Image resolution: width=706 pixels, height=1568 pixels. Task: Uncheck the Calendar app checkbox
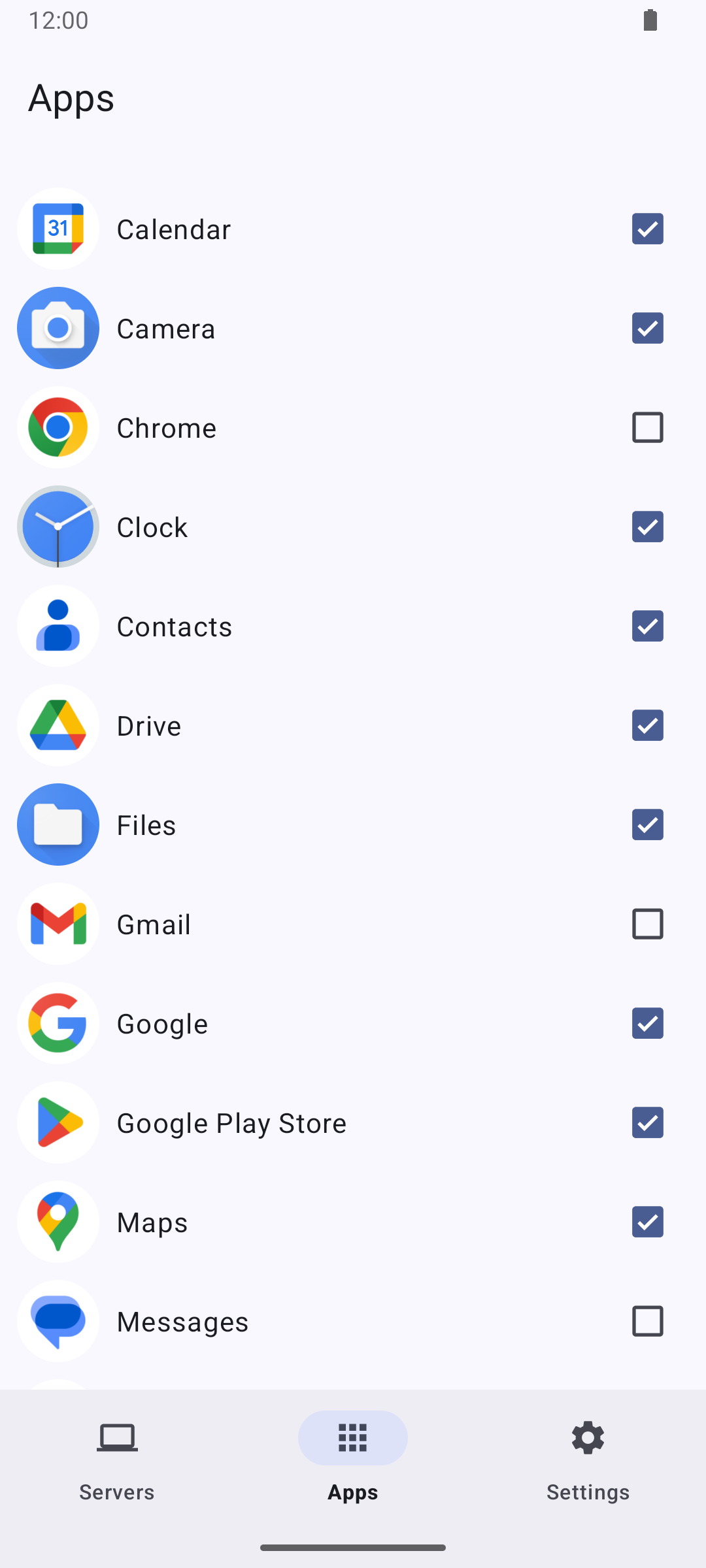[647, 229]
